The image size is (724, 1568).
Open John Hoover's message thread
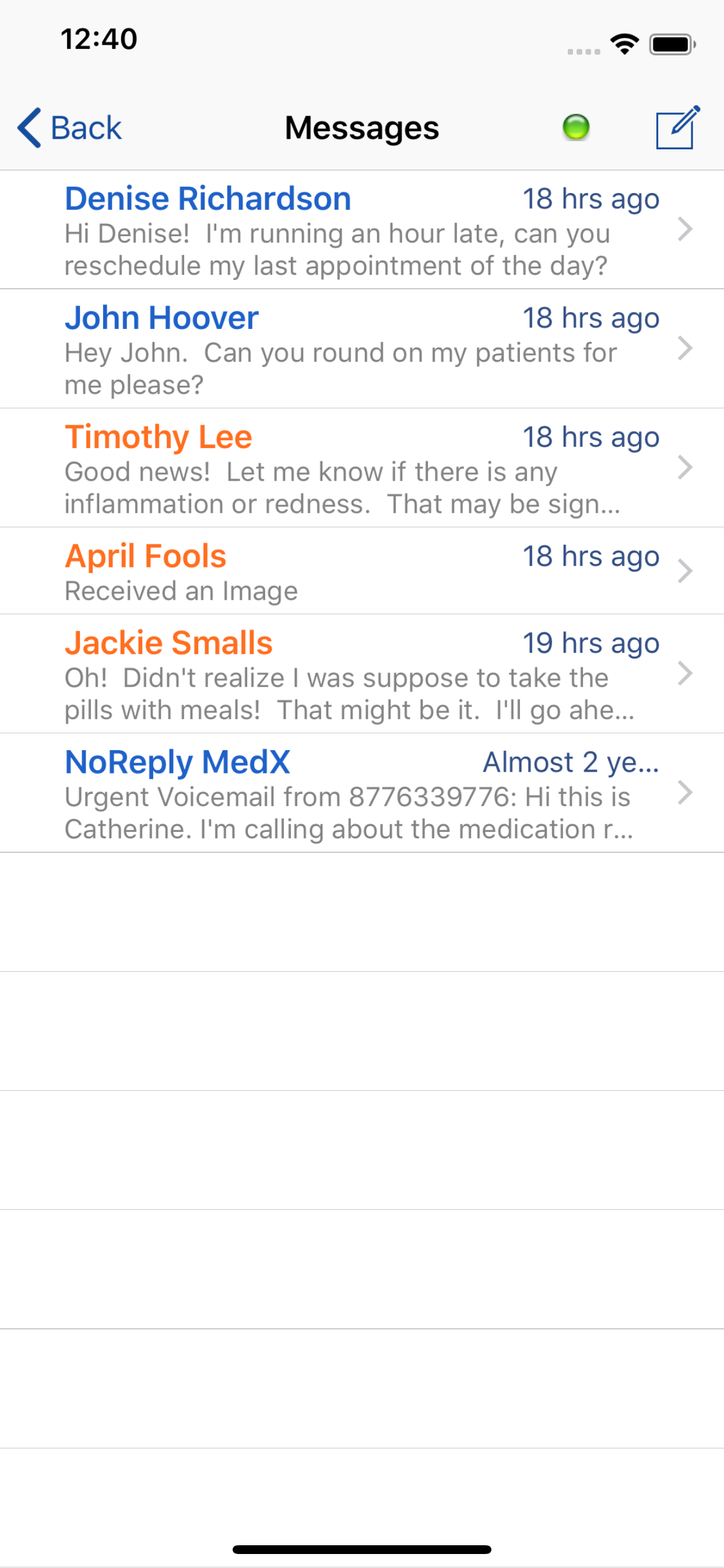click(362, 349)
